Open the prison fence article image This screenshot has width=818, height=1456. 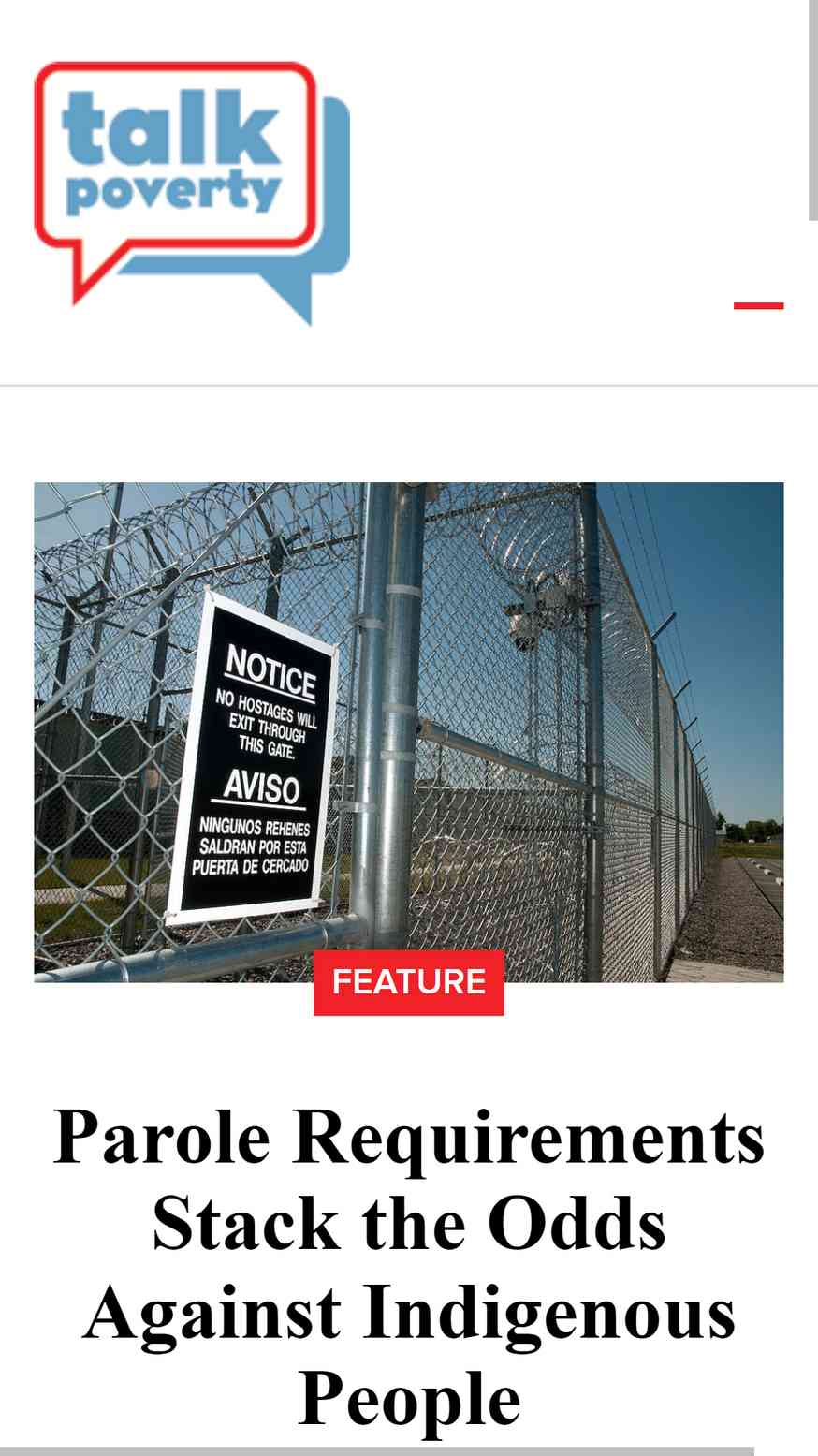click(x=409, y=732)
